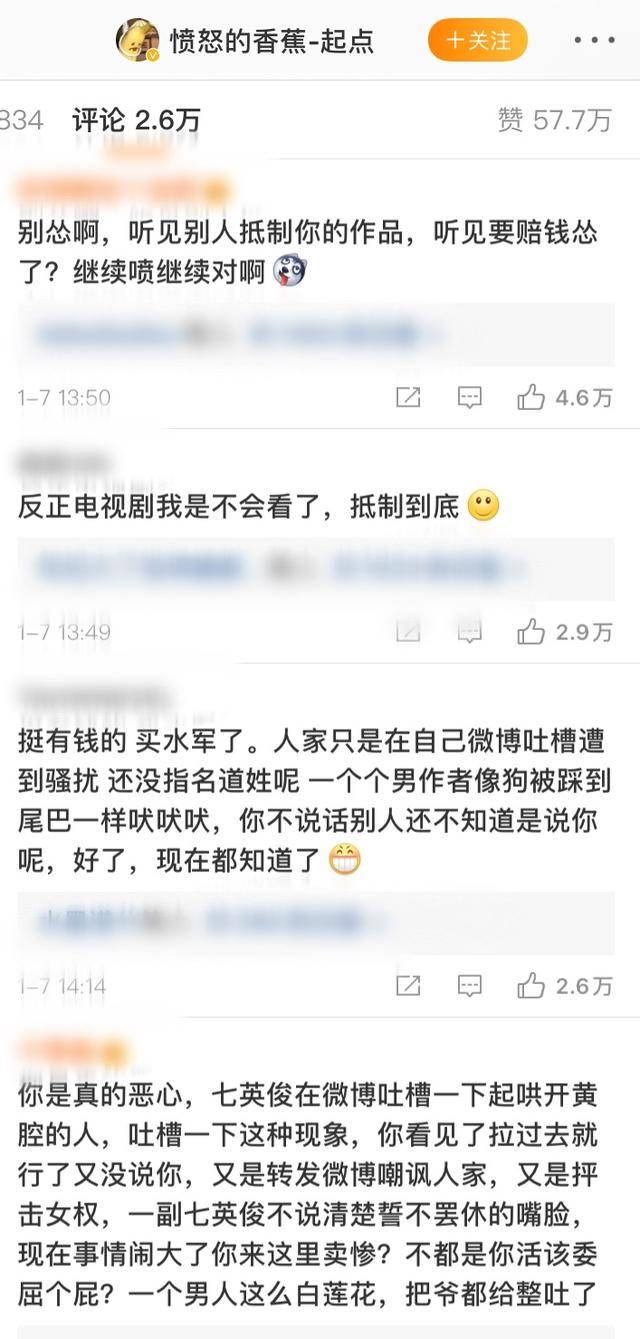Reply to the comment posted 1-7 13:50
This screenshot has height=1339, width=640.
point(469,398)
